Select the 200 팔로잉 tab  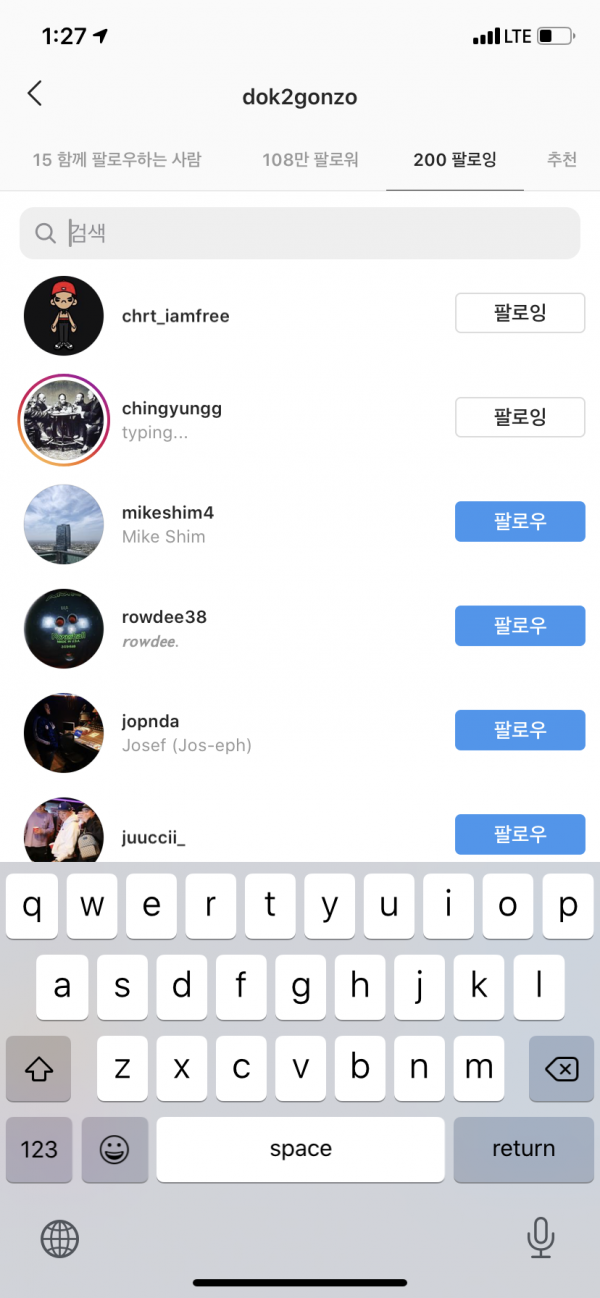455,159
